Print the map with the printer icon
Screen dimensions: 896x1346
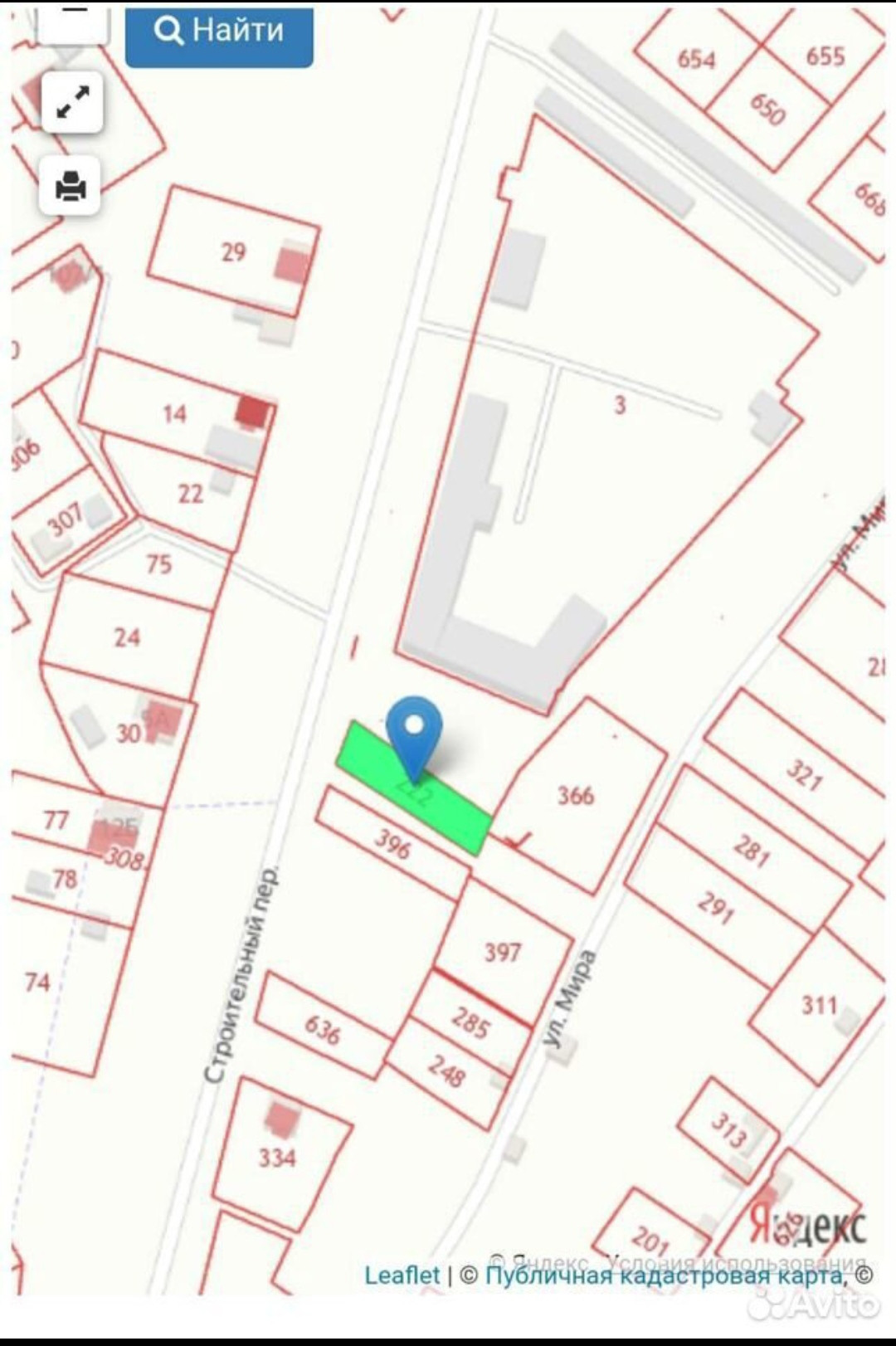pos(71,186)
